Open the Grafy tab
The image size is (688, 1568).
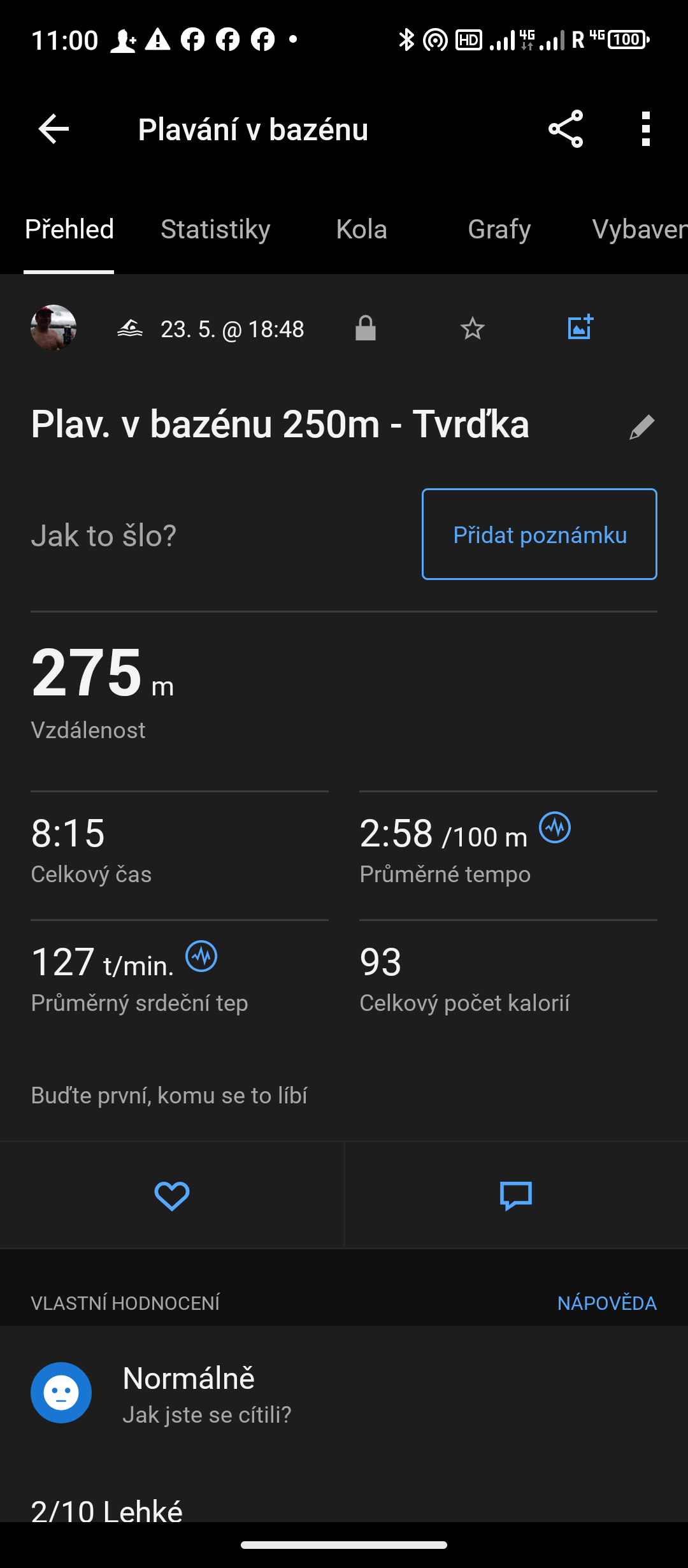499,229
